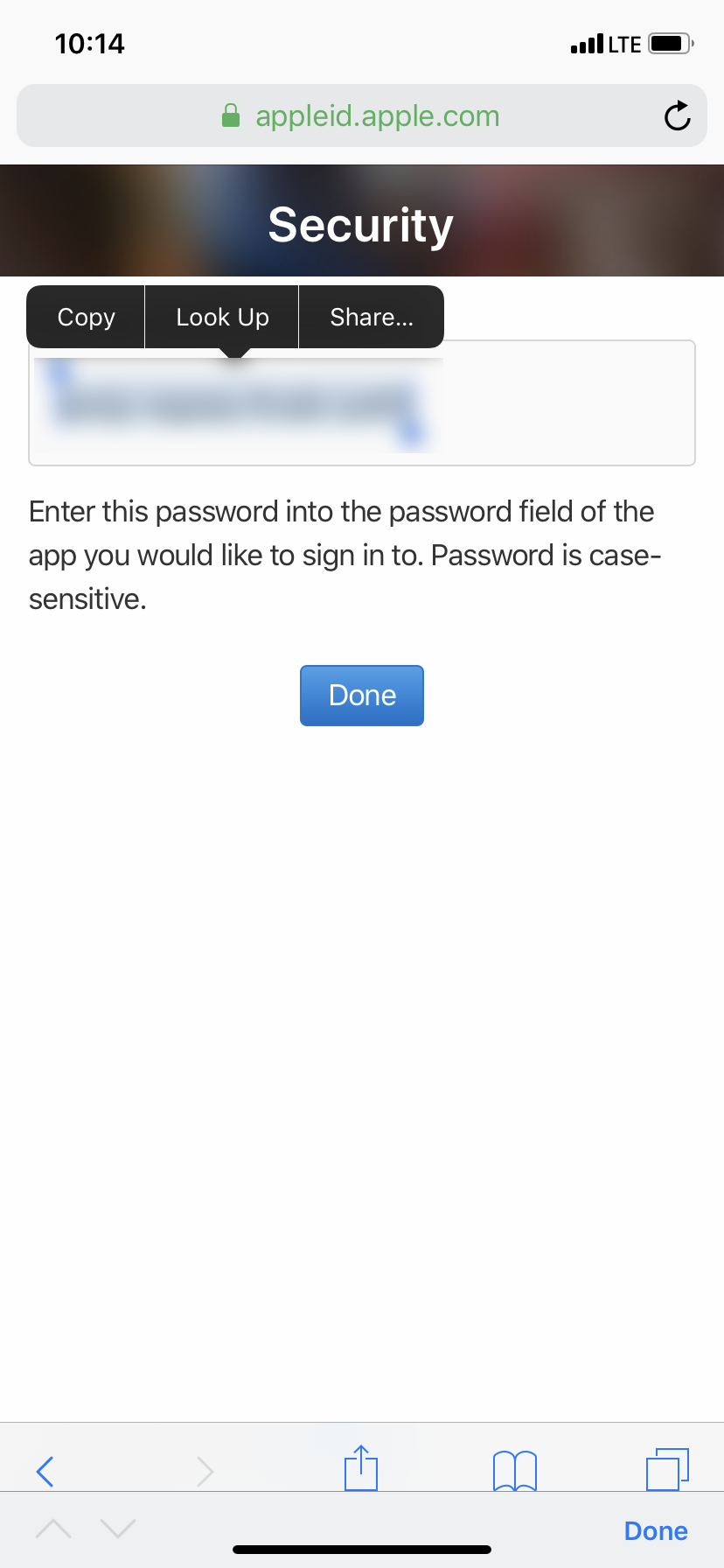Viewport: 724px width, 1568px height.
Task: Open Safari bookmarks
Action: [515, 1470]
